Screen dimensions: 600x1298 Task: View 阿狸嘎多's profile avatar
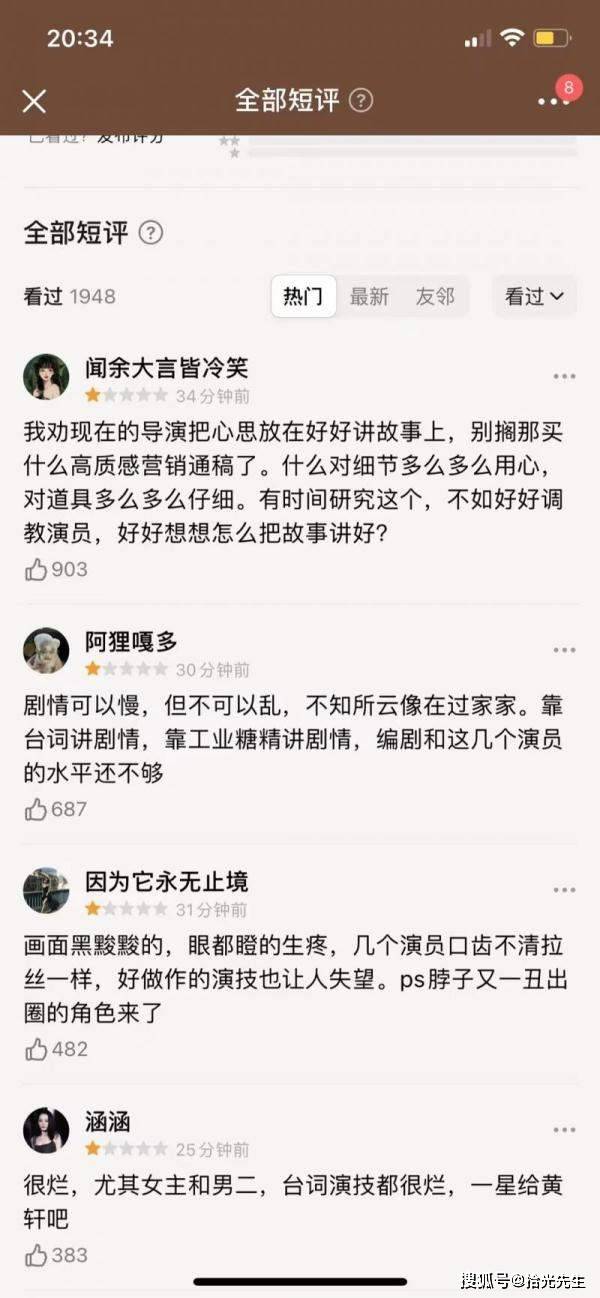[46, 651]
